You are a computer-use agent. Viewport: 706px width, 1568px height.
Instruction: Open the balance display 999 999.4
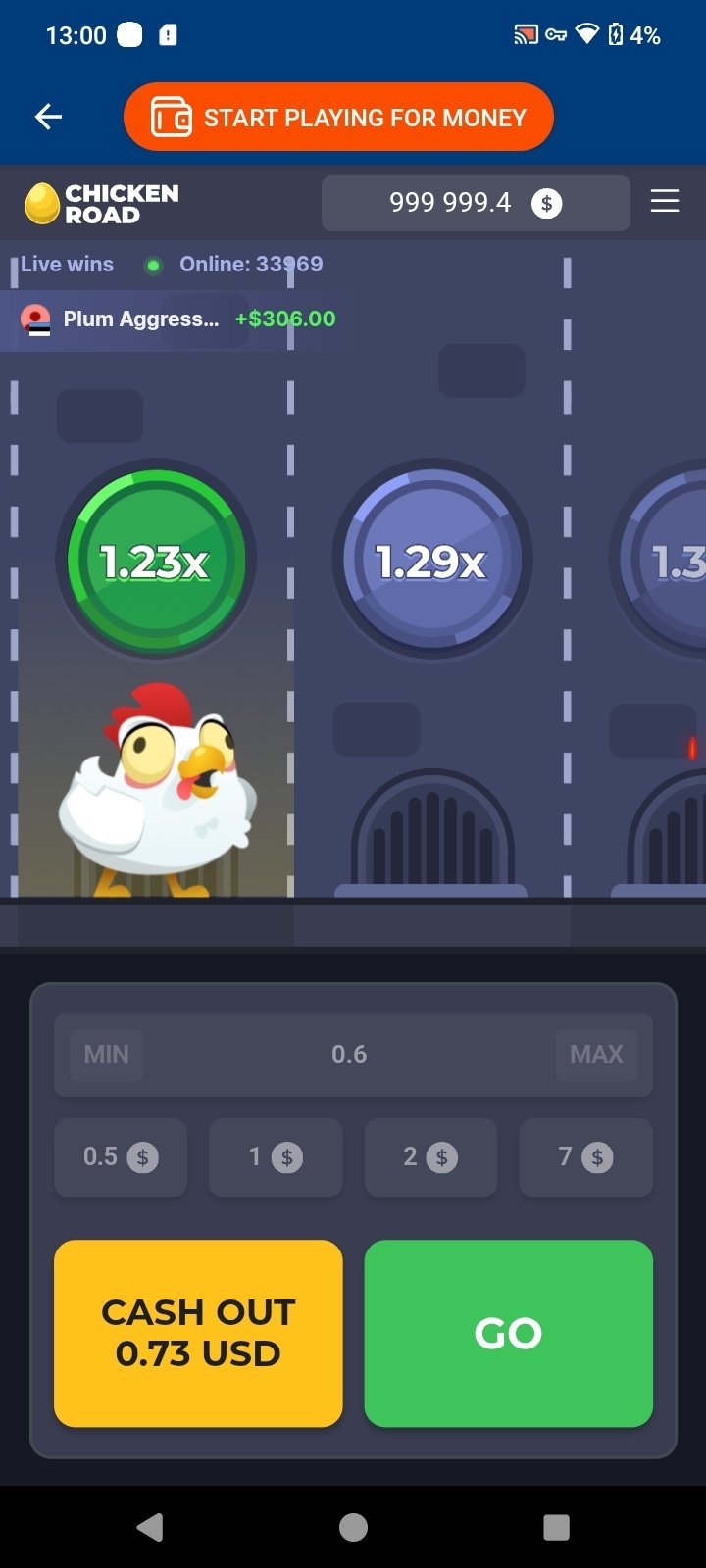point(475,203)
